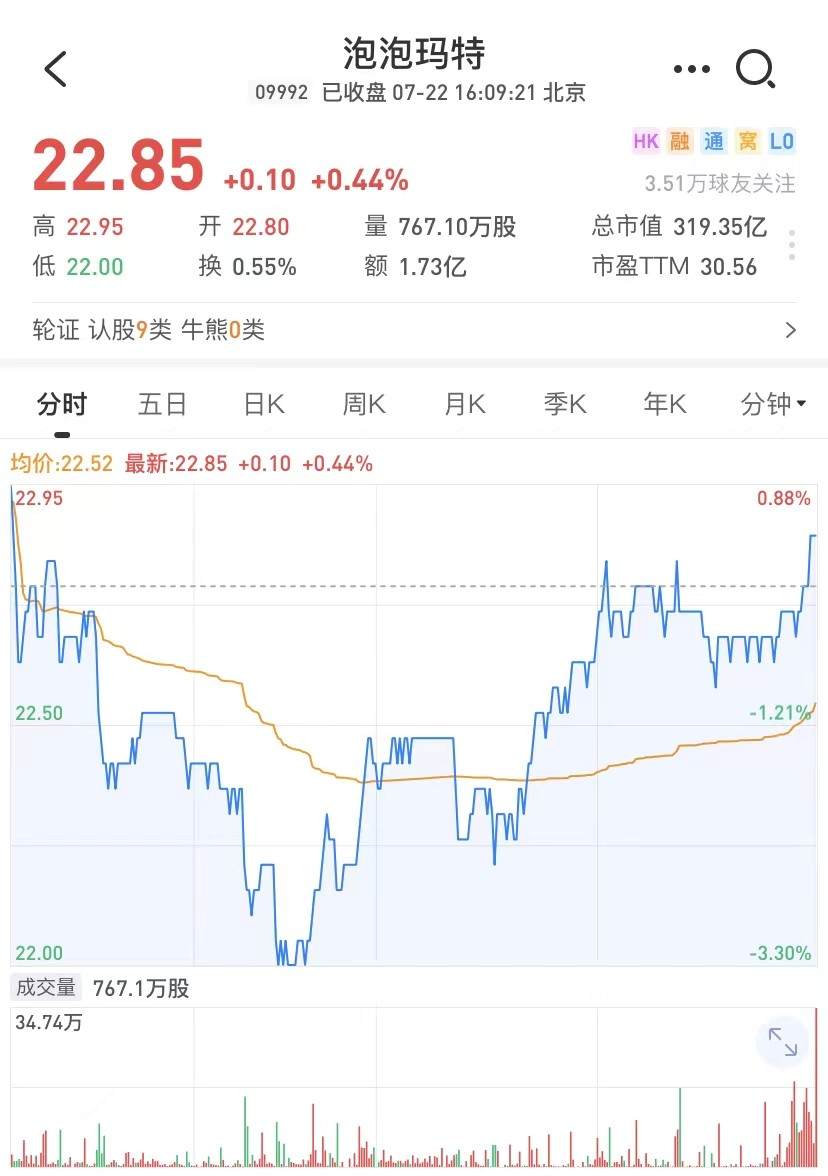
Task: Switch to the 五日 chart tab
Action: tap(162, 405)
